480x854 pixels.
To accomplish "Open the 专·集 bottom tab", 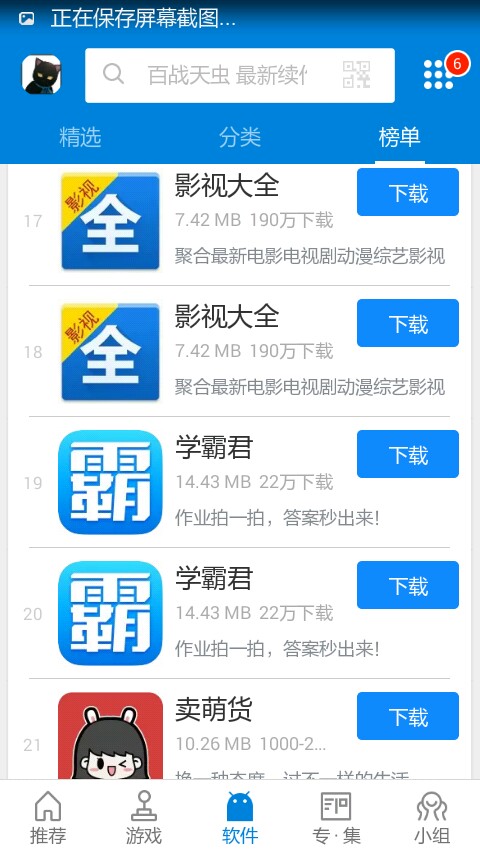I will point(336,818).
